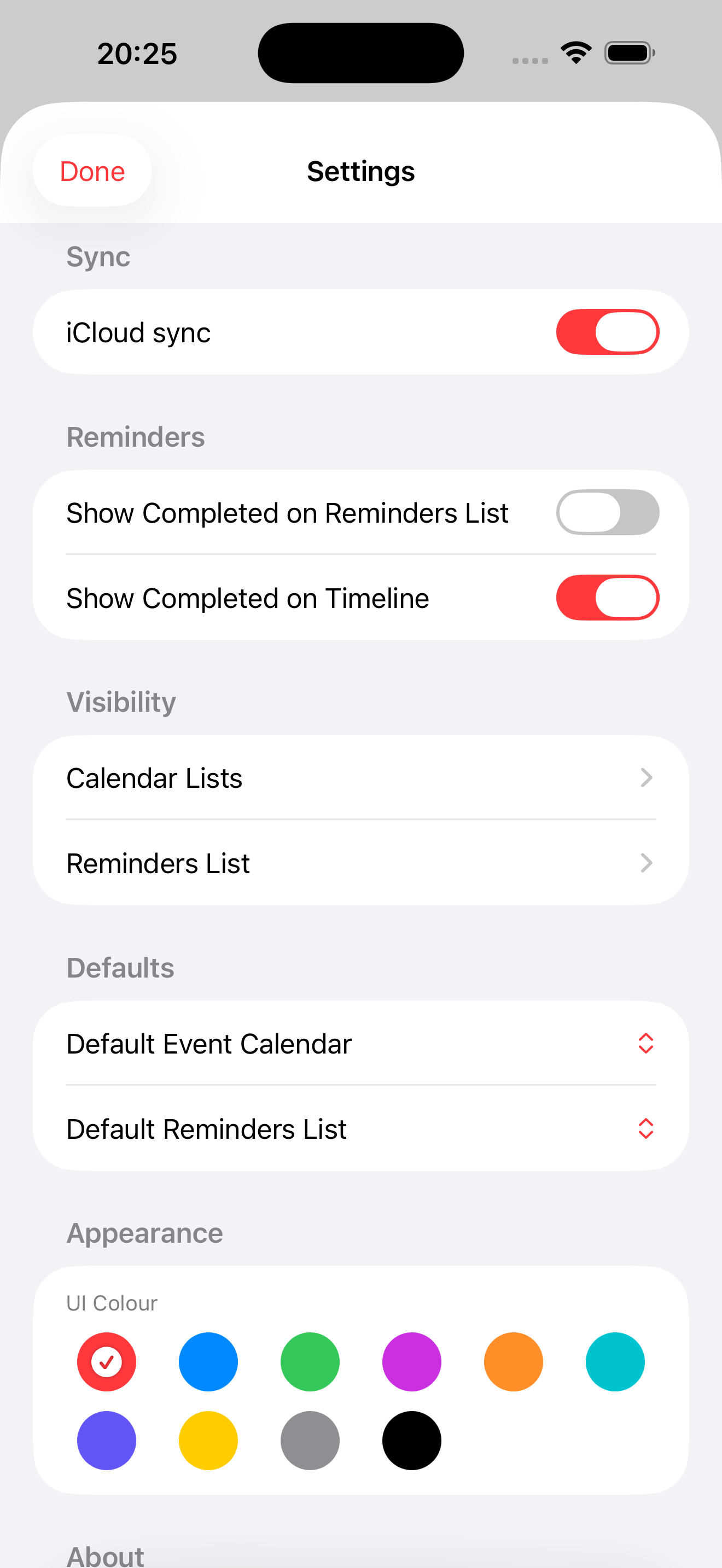The width and height of the screenshot is (722, 1568).
Task: Select the blue UI colour
Action: (x=208, y=1361)
